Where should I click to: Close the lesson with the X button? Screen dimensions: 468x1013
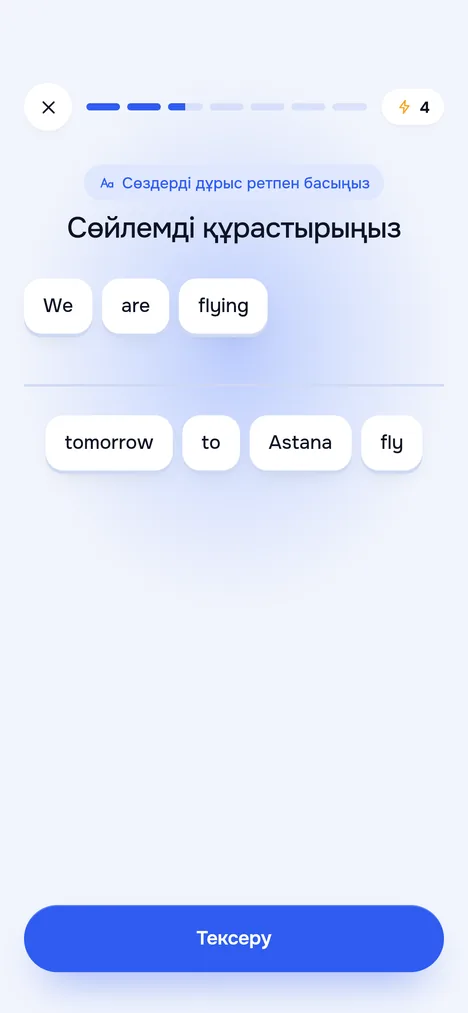click(x=48, y=107)
